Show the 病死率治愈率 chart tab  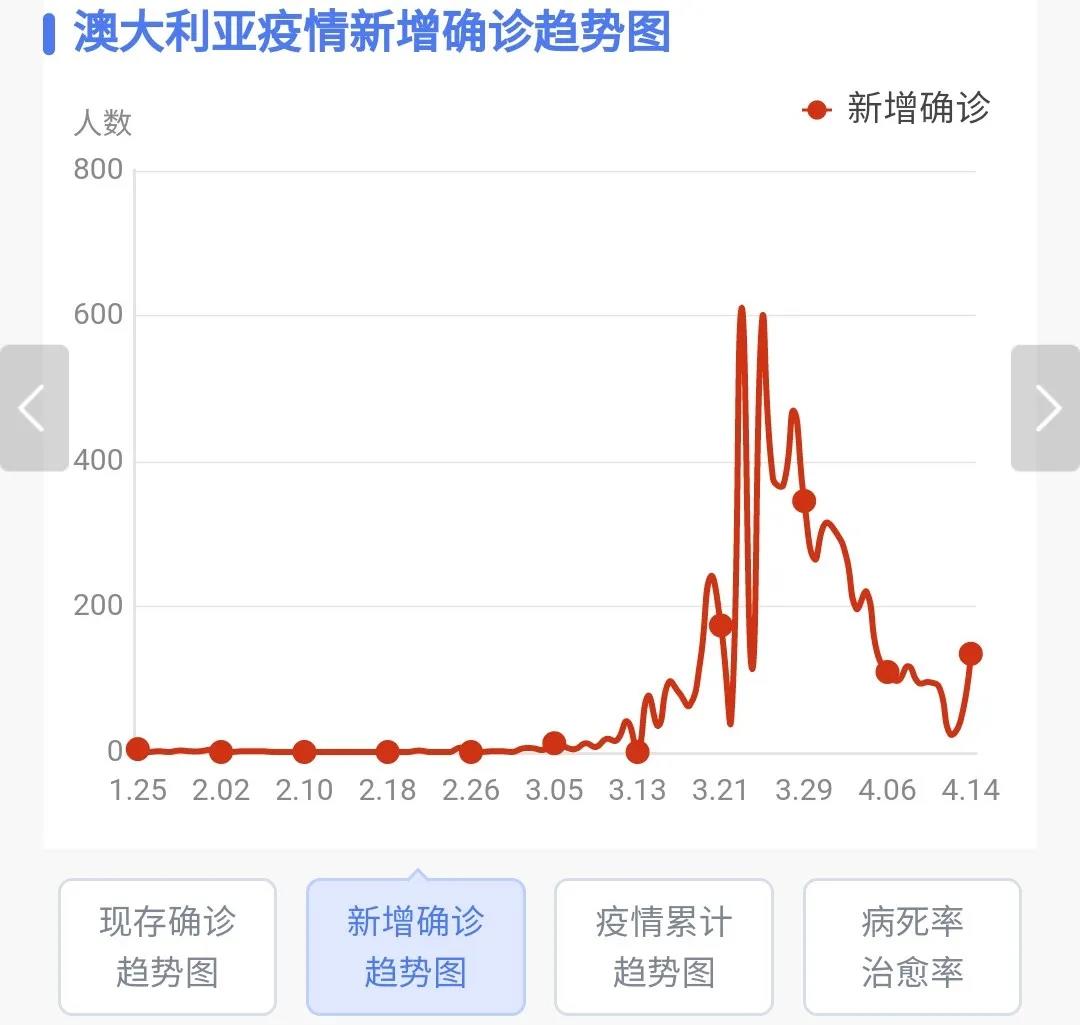[x=911, y=946]
